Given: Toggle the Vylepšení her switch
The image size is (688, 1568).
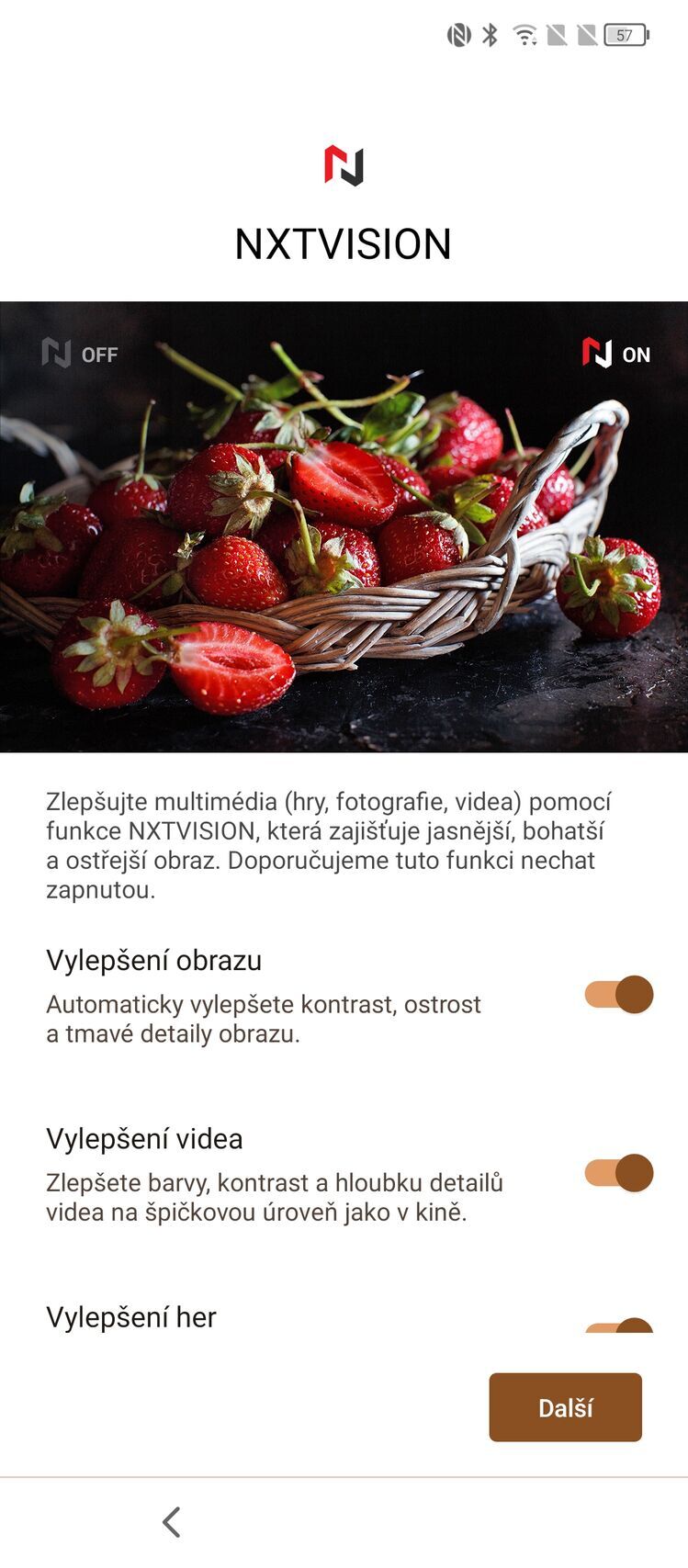Looking at the screenshot, I should coord(618,1326).
